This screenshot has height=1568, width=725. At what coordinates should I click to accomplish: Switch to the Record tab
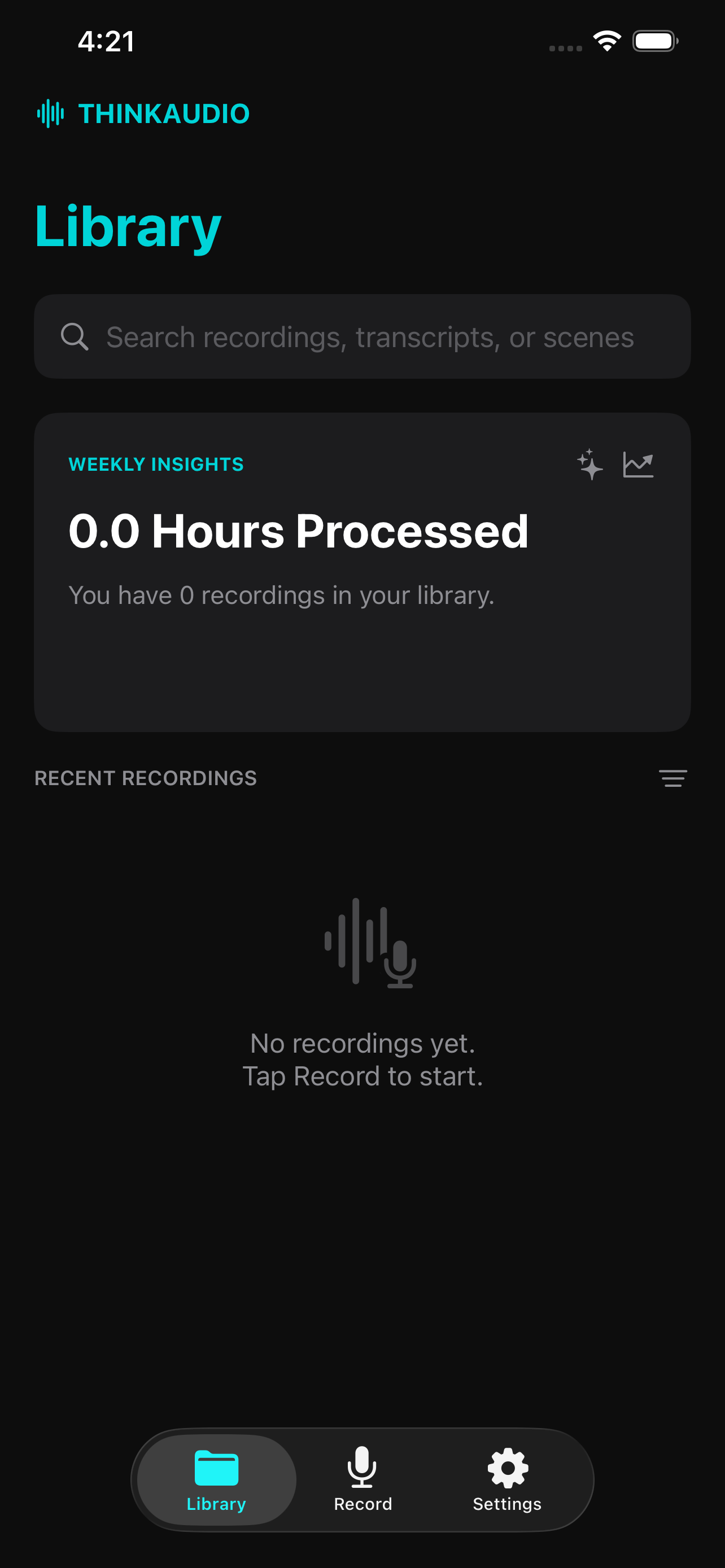(363, 1479)
